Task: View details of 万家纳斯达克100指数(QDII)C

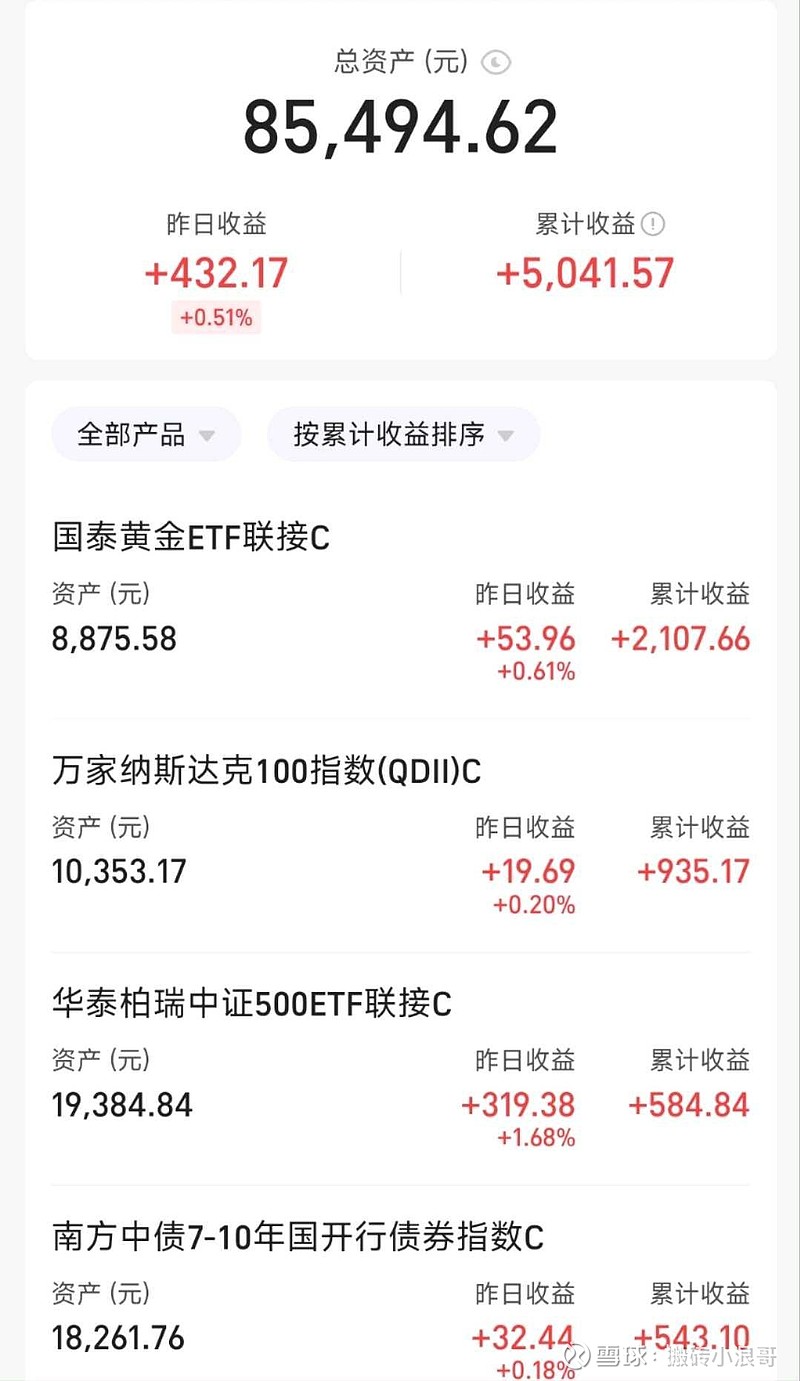Action: tap(400, 836)
